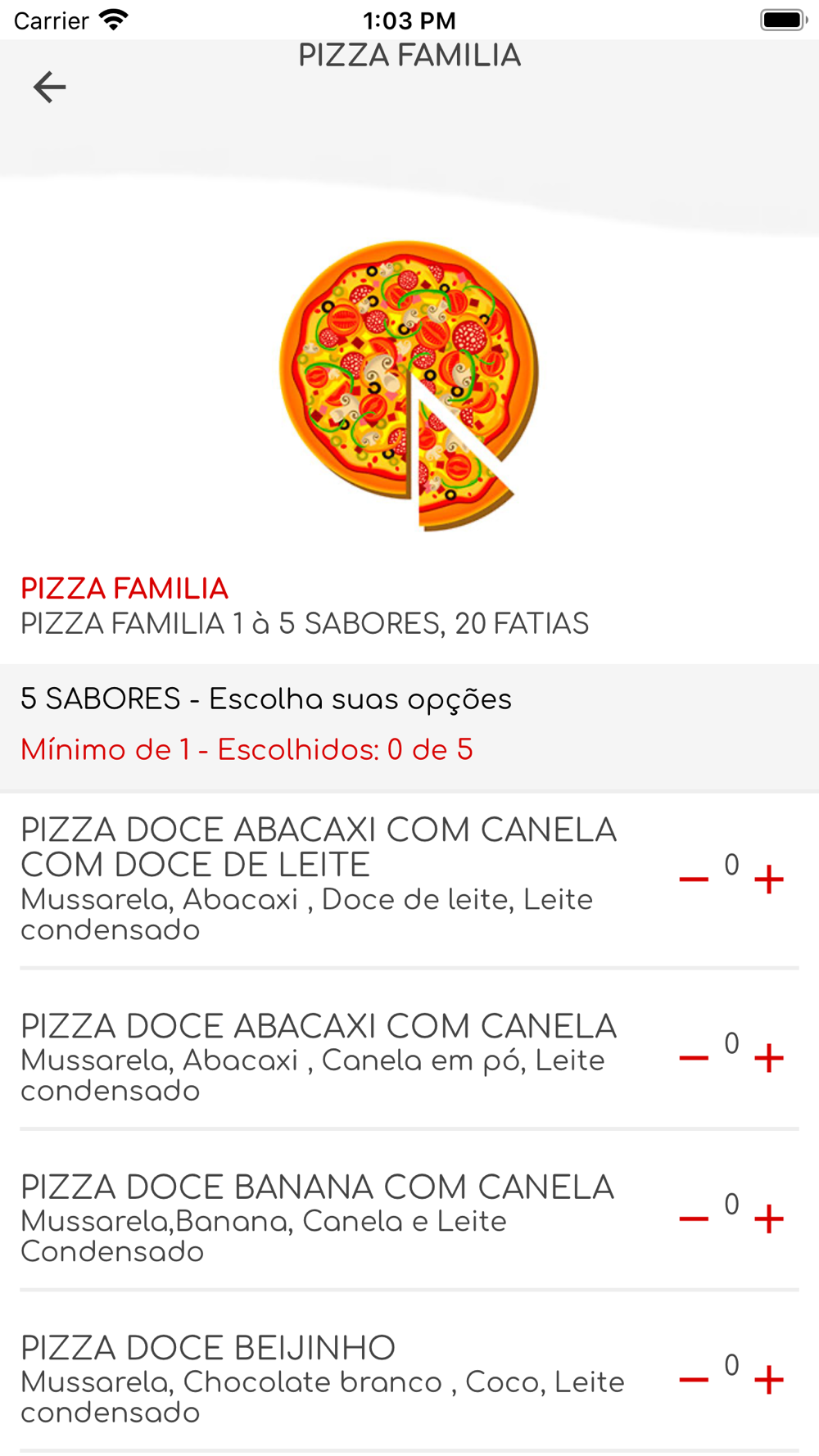
Task: Add one Pizza Doce Banana com Canela
Action: coord(768,1219)
